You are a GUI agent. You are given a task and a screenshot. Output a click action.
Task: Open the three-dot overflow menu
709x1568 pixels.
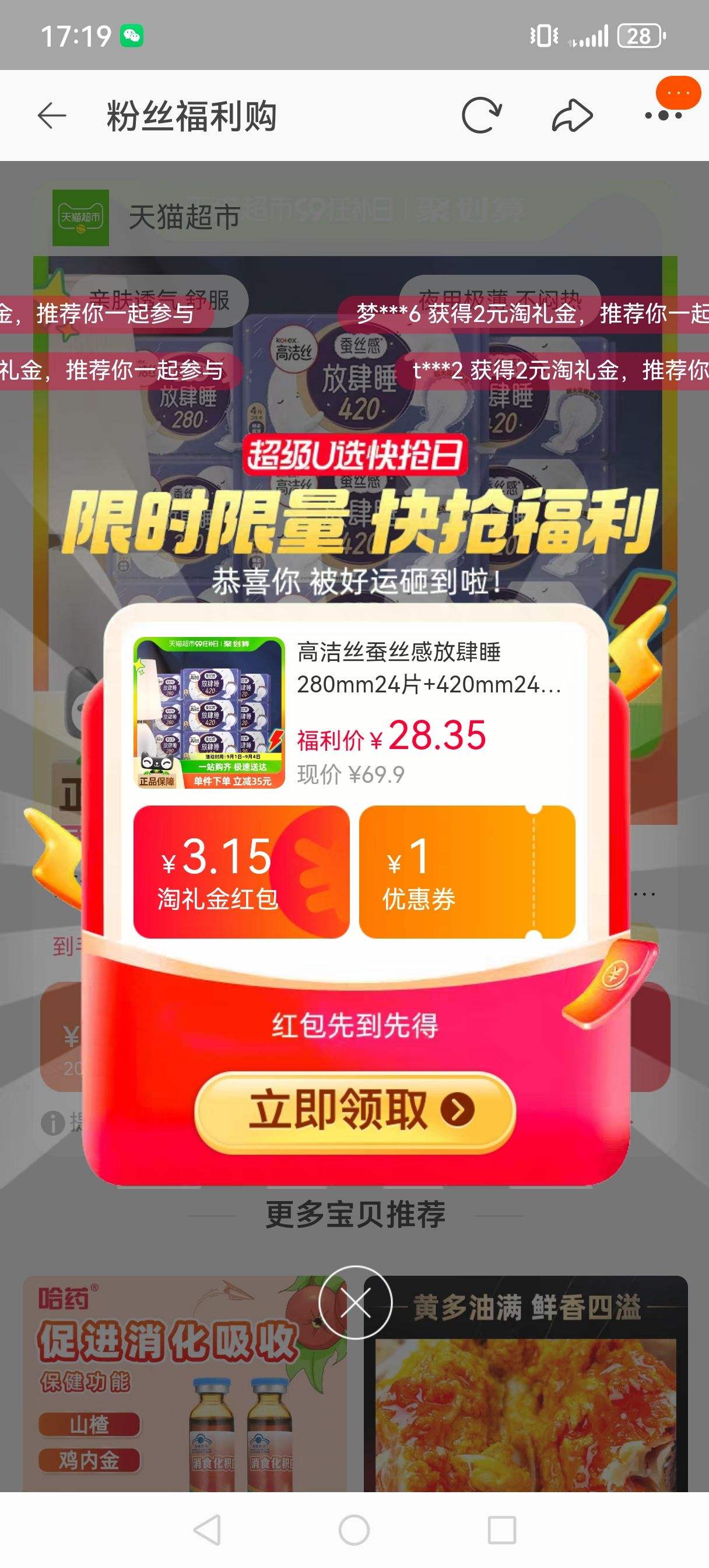coord(664,115)
